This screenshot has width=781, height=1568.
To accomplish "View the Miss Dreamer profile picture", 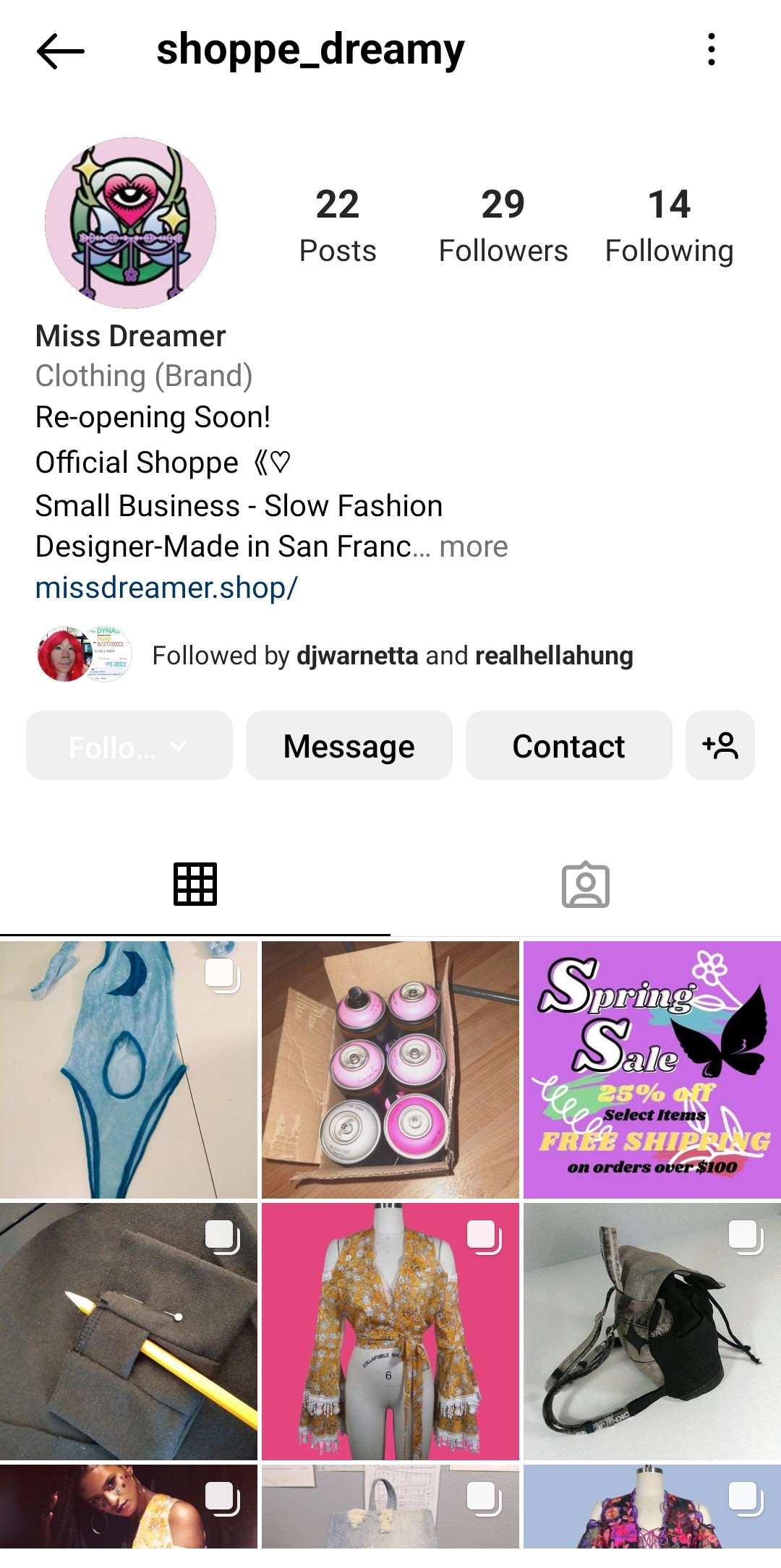I will click(x=131, y=223).
